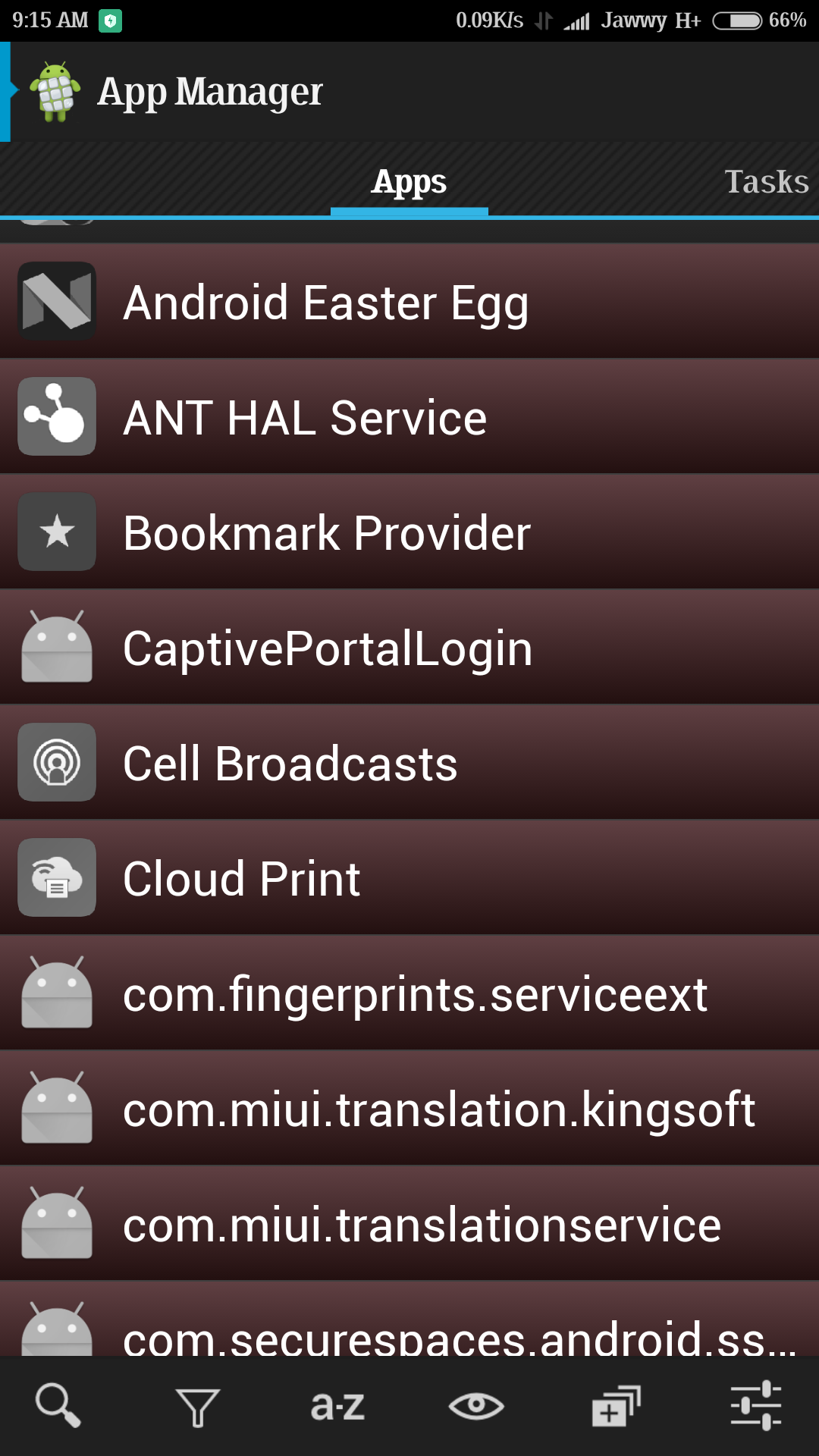
Task: Open ANT HAL Service entry
Action: click(409, 417)
